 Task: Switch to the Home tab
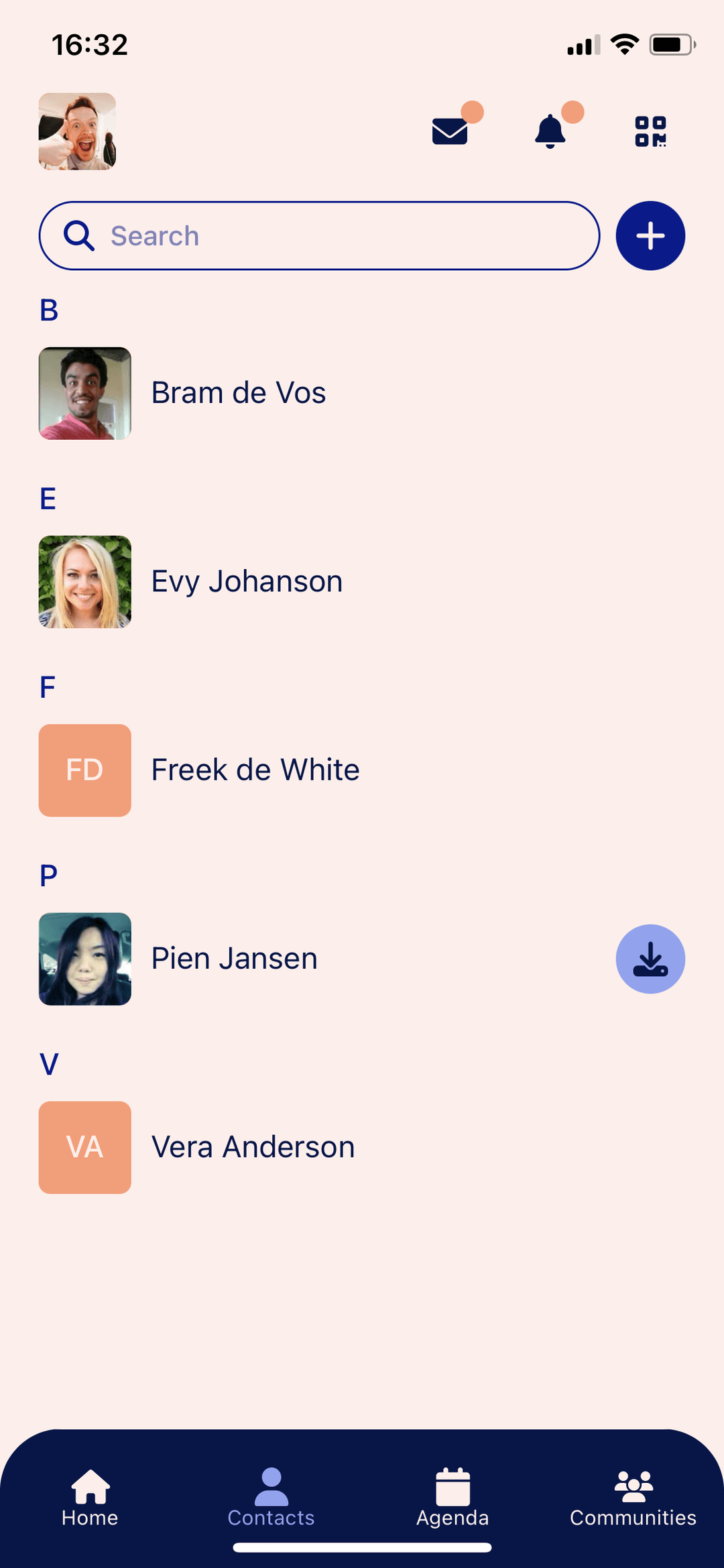point(90,1498)
